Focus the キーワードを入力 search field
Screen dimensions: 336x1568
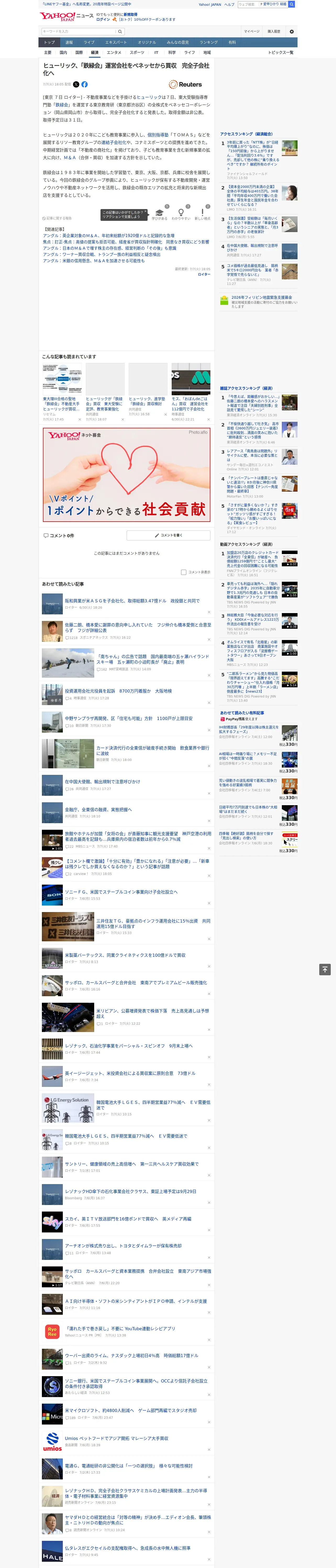pyautogui.click(x=79, y=32)
